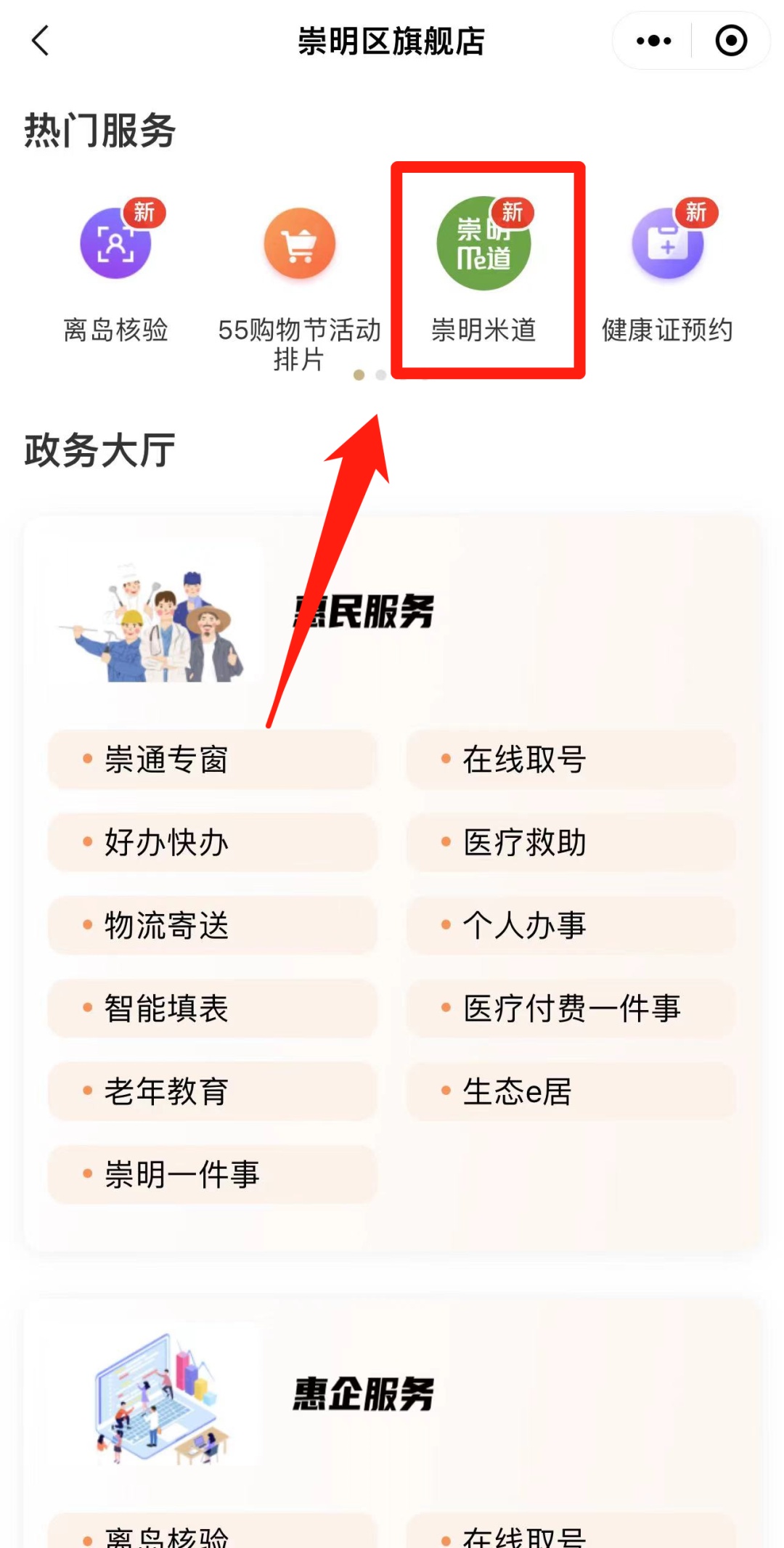This screenshot has width=784, height=1548.
Task: Open 老年教育
Action: click(x=212, y=1091)
